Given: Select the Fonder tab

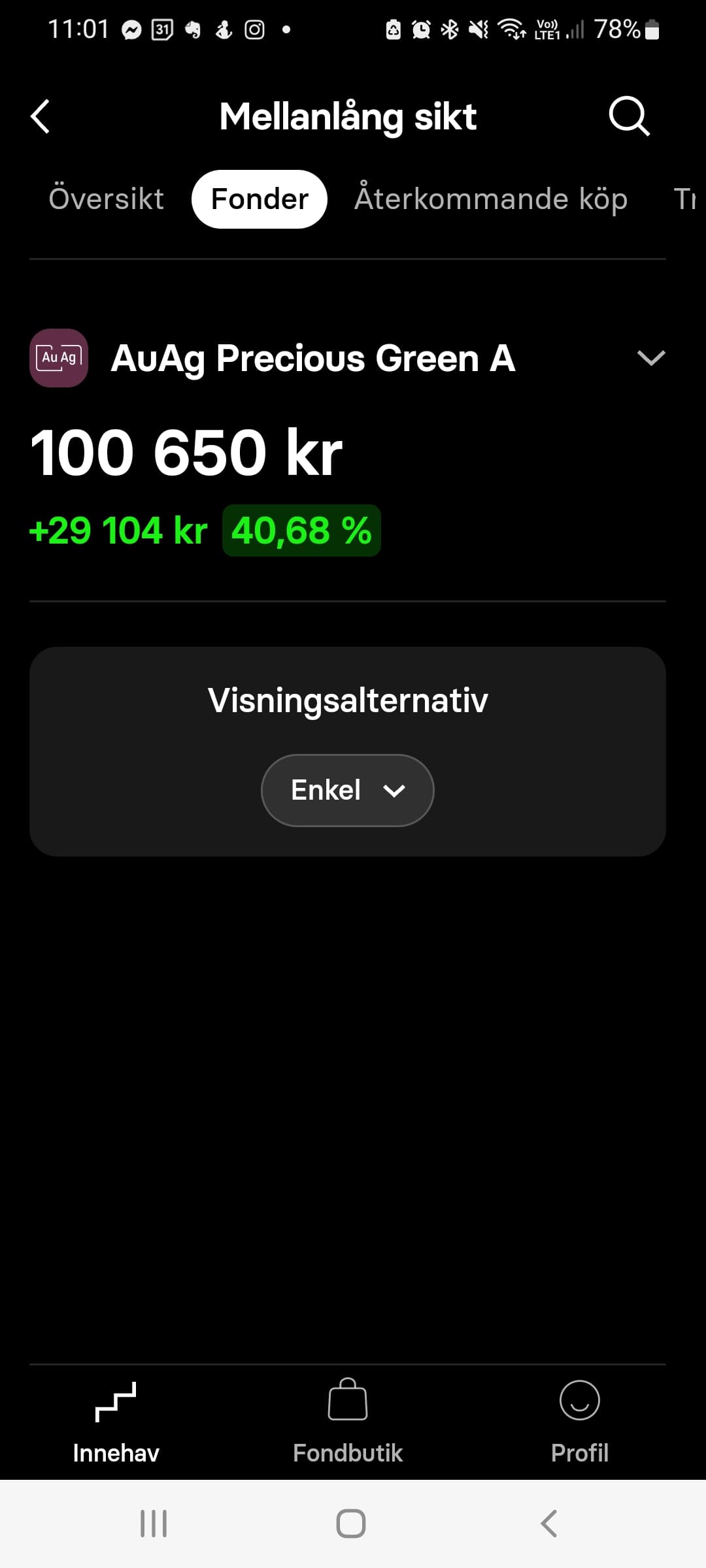Looking at the screenshot, I should point(260,199).
